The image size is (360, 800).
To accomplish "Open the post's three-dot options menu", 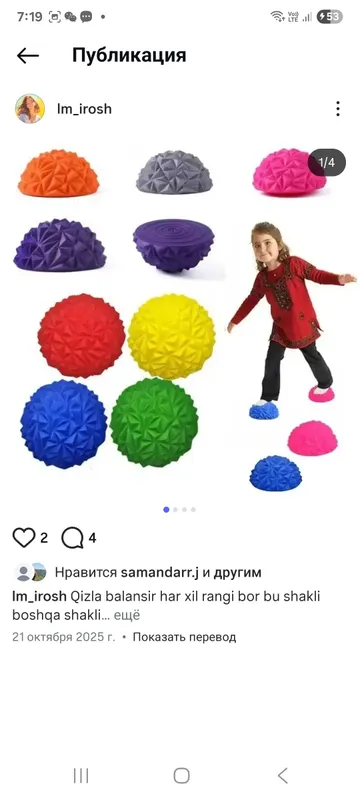I will (x=338, y=109).
